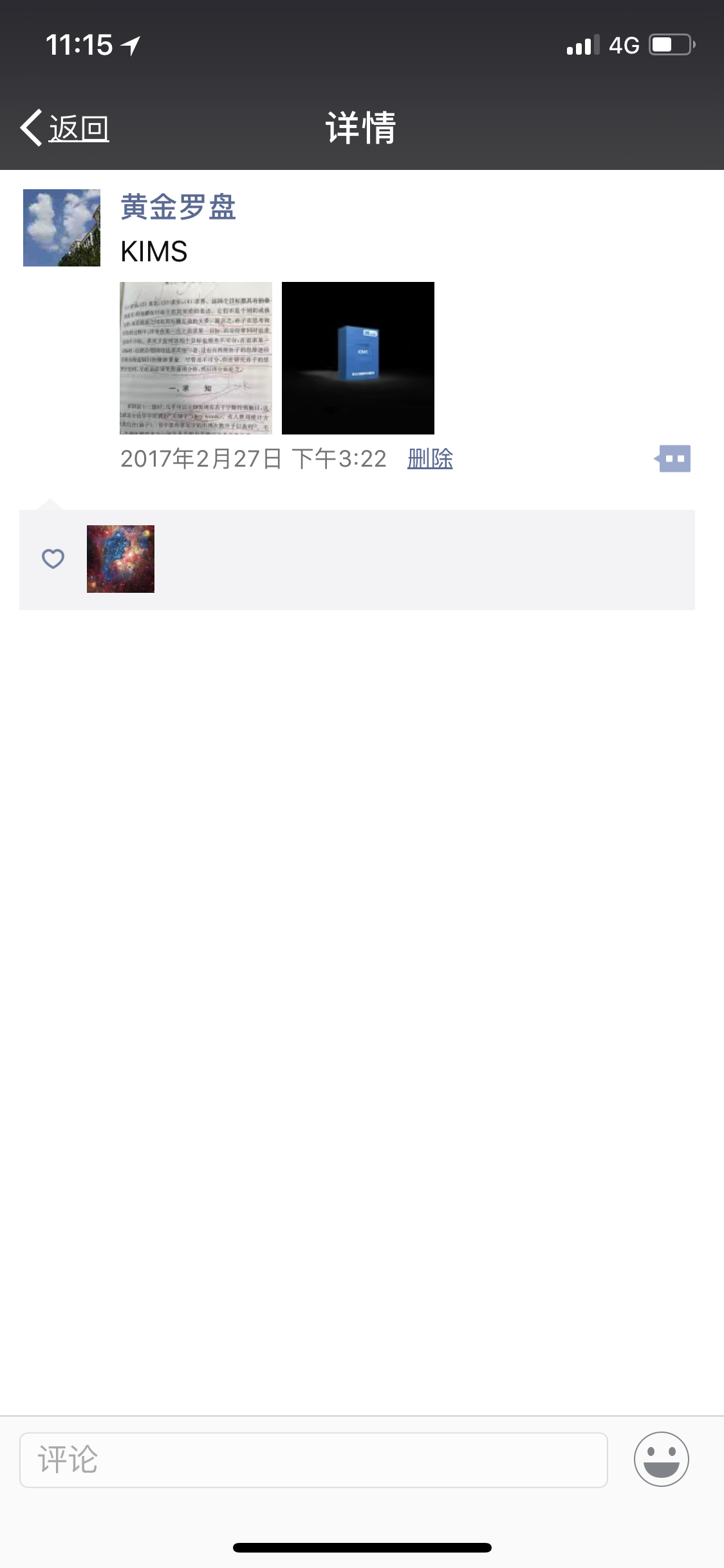This screenshot has width=724, height=1568.
Task: Open the 黄金罗盘 username link
Action: pyautogui.click(x=178, y=207)
